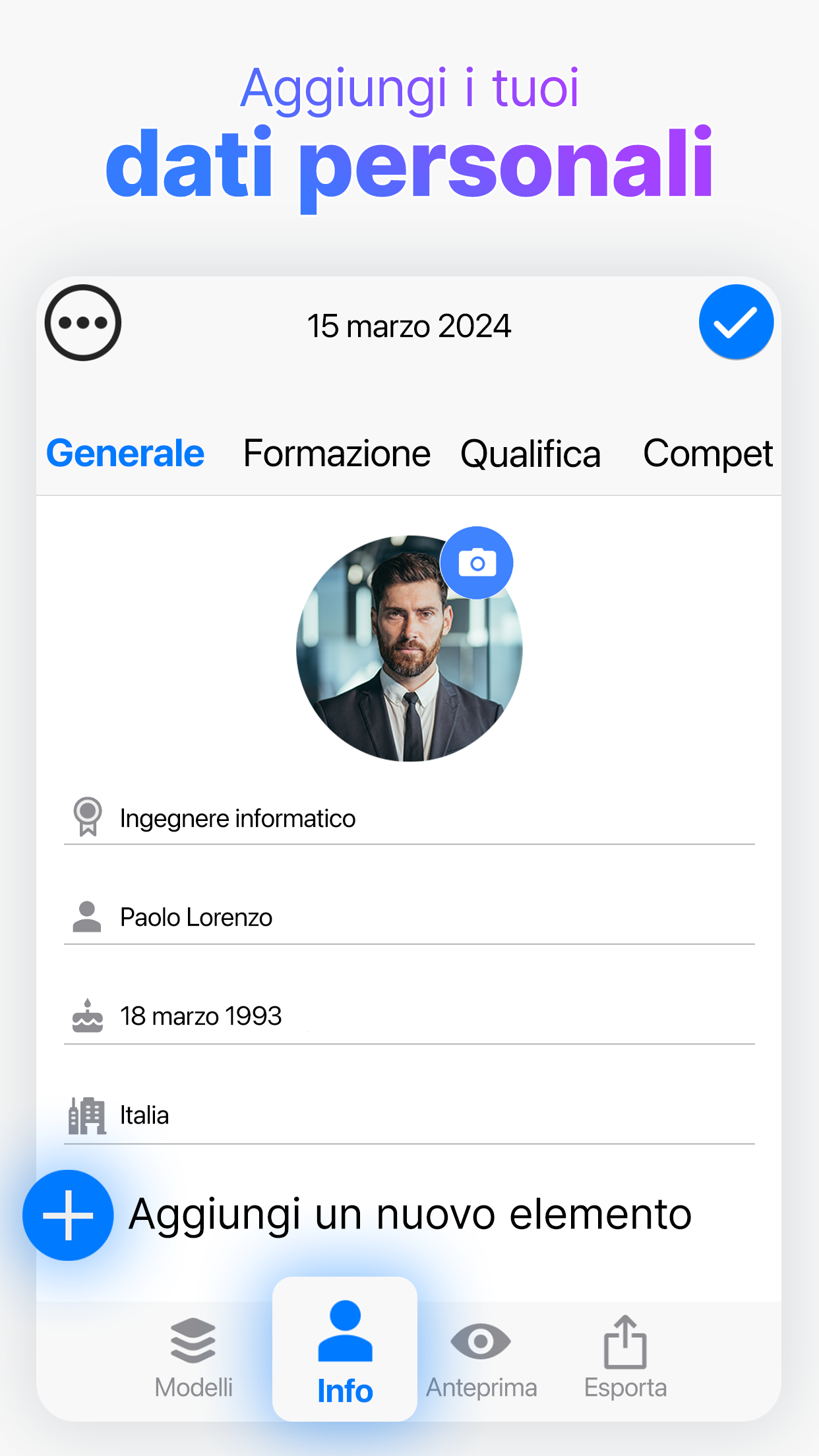This screenshot has height=1456, width=819.
Task: Click the badge icon beside Ingegnere informatico
Action: click(86, 818)
